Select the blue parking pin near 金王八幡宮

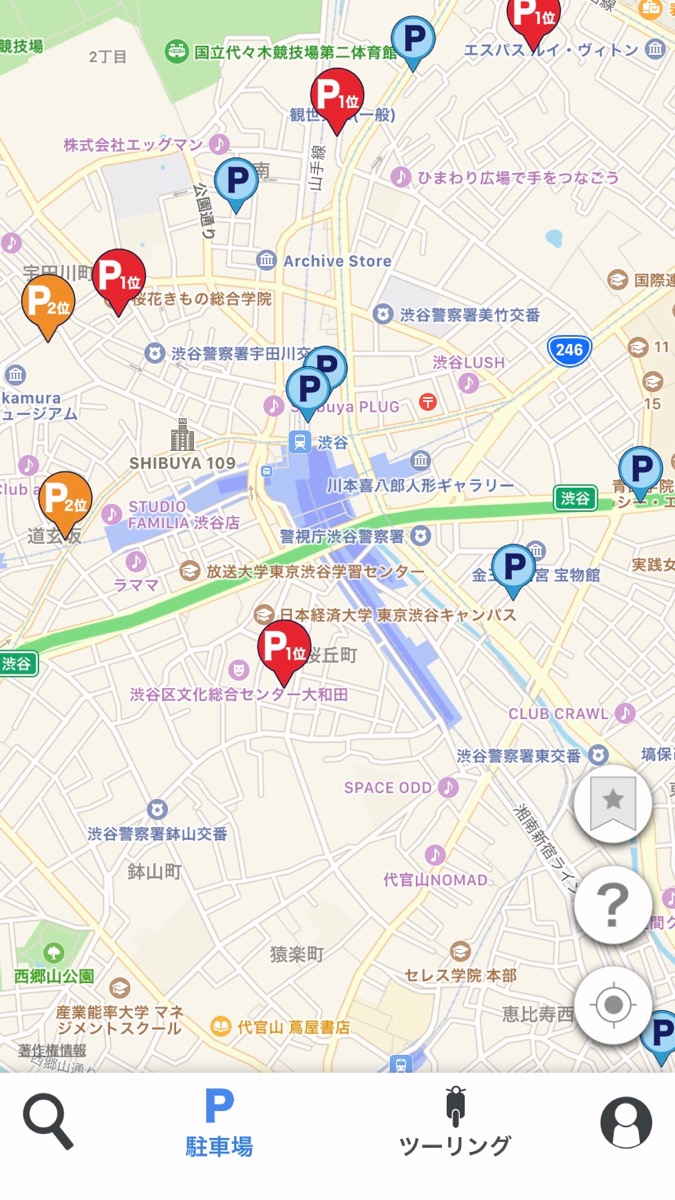513,569
